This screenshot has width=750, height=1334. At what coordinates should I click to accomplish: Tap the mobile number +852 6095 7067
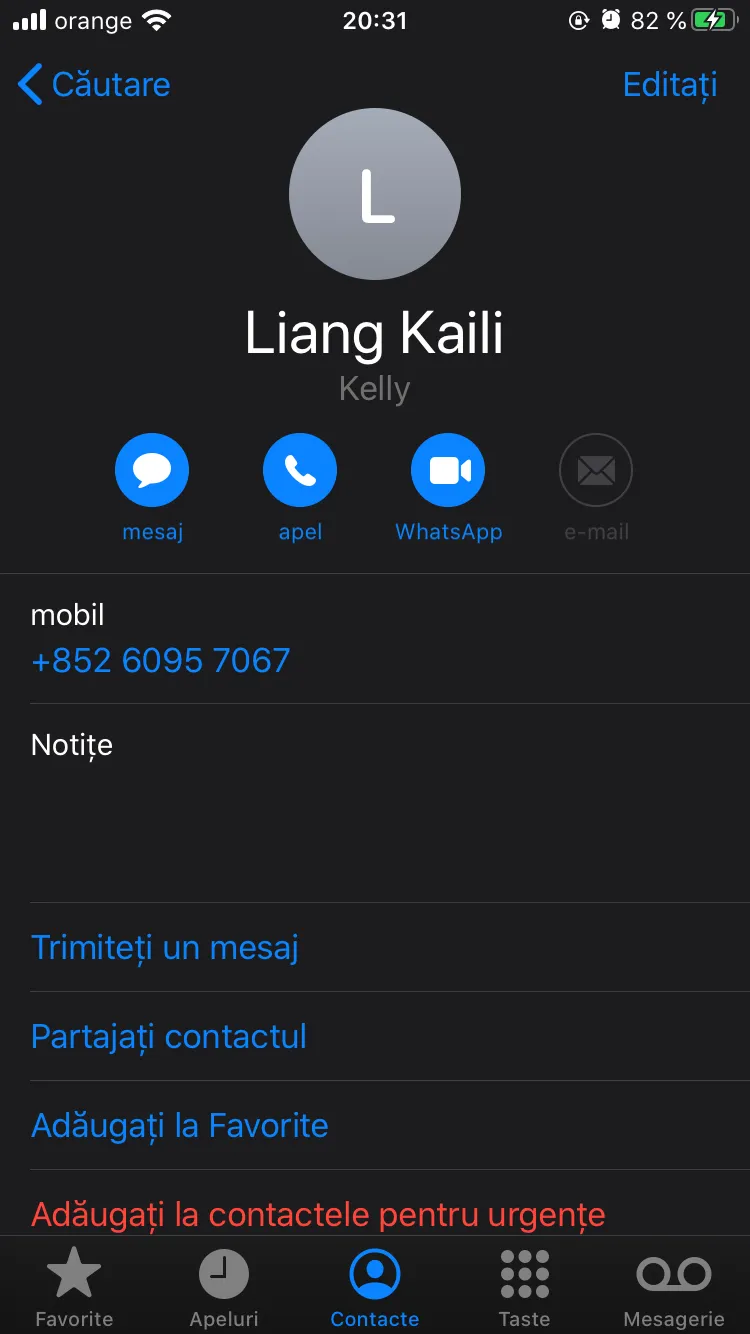(x=161, y=660)
